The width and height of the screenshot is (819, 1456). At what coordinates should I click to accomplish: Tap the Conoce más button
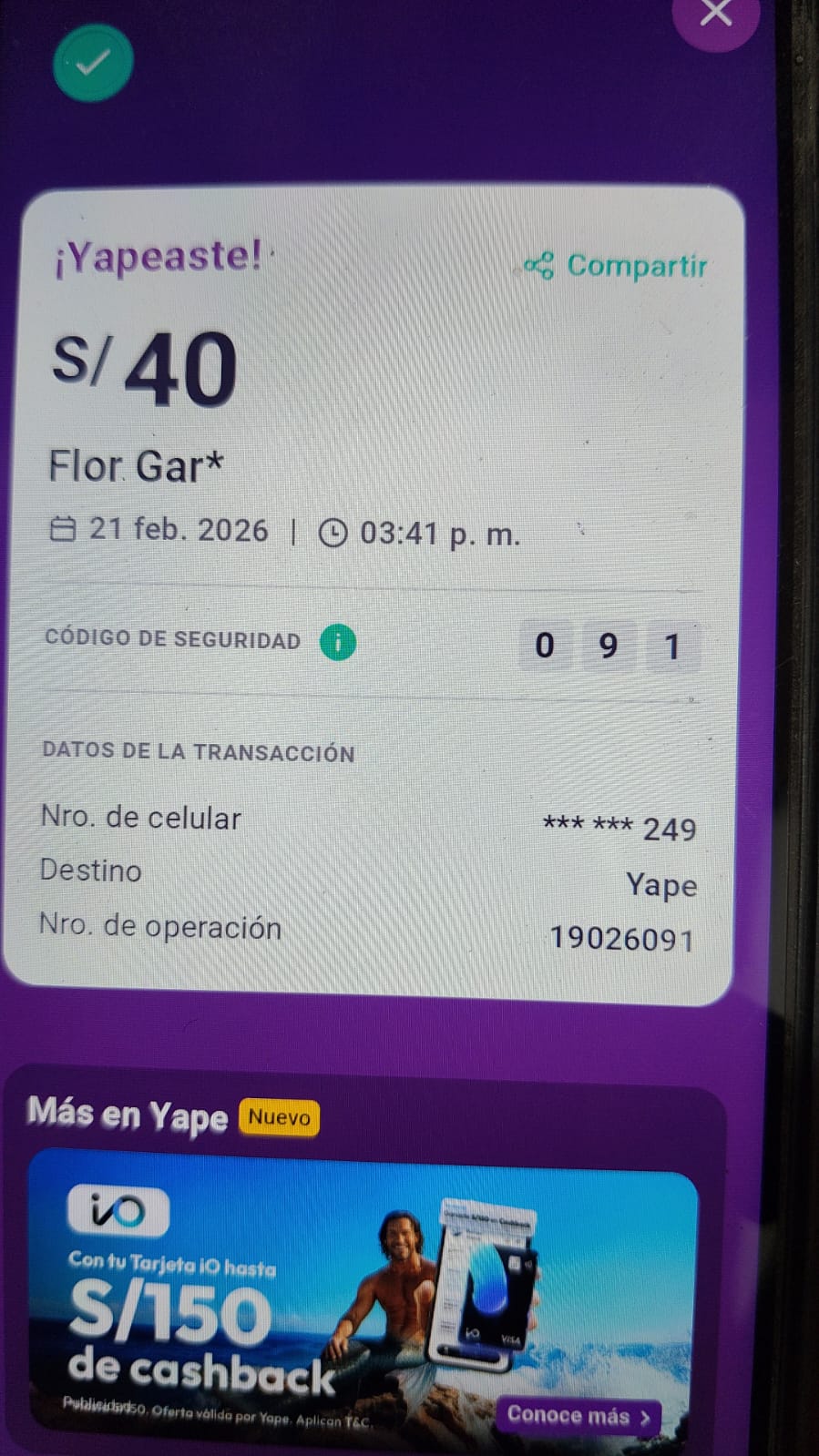[578, 1416]
